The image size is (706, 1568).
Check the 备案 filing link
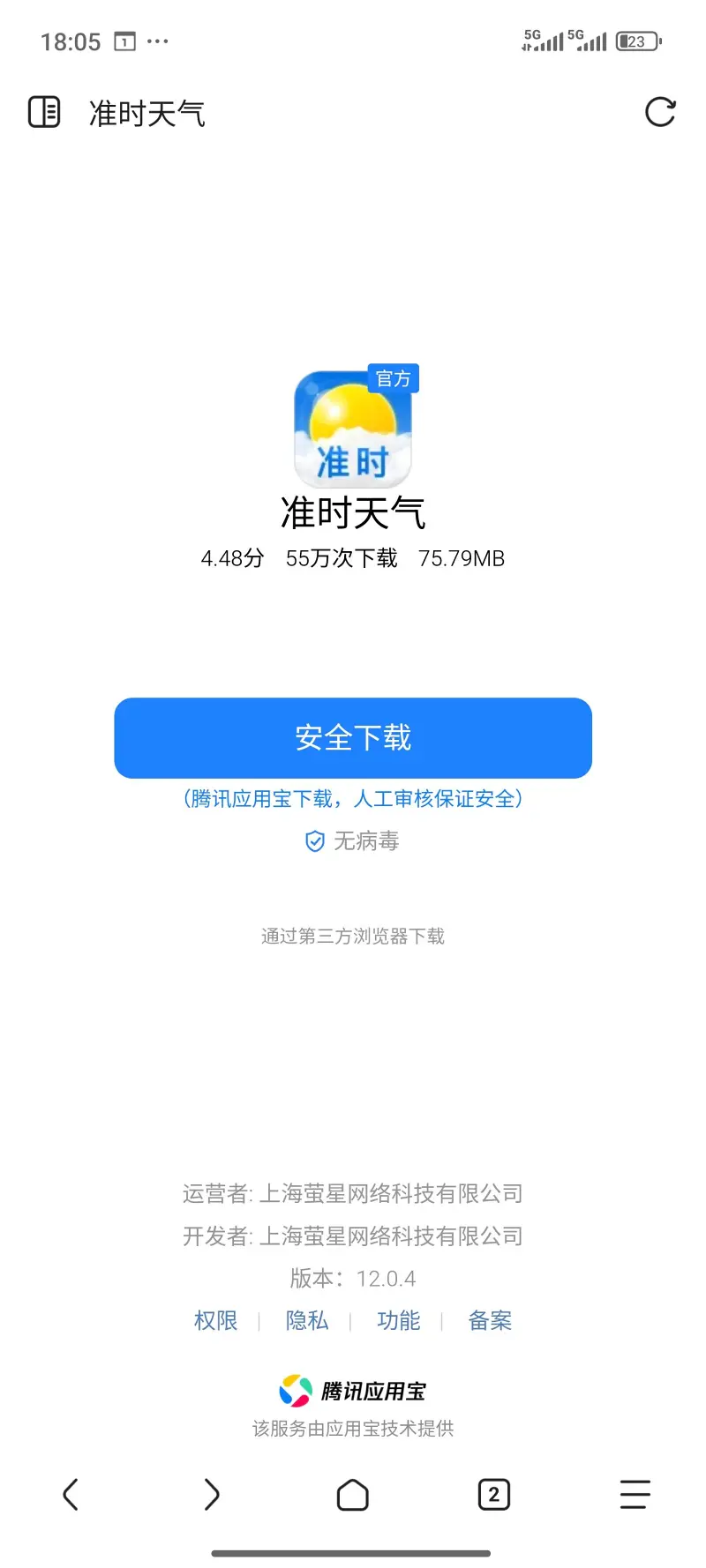490,1320
